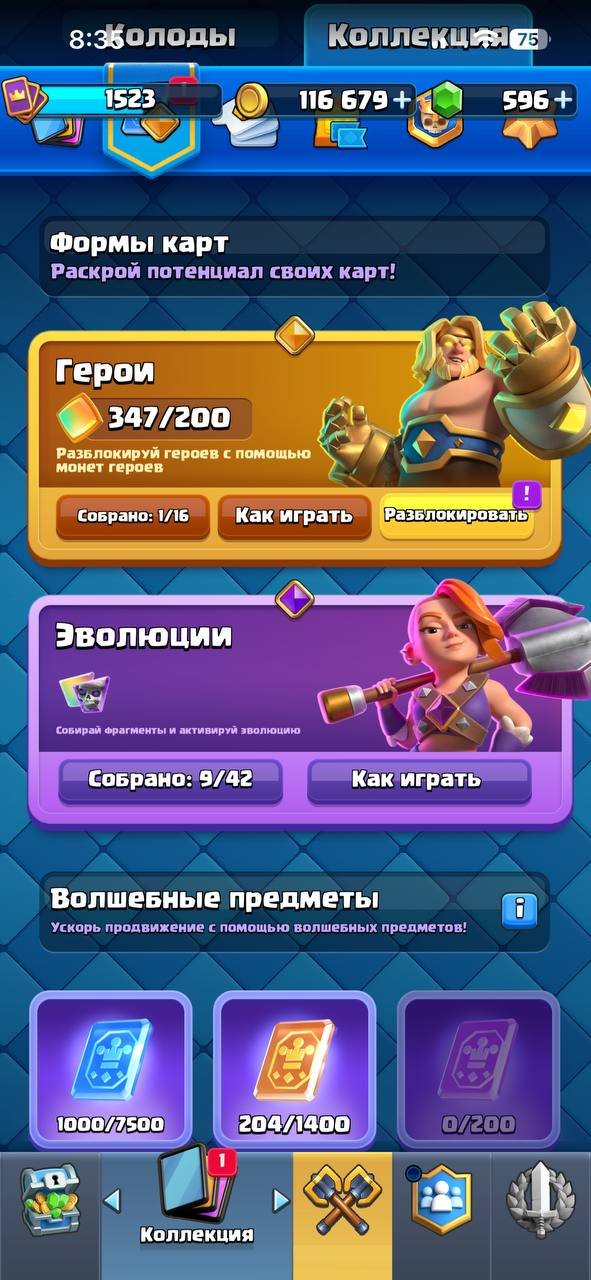The width and height of the screenshot is (591, 1280).
Task: Open Как играть in the Эволюции card
Action: 418,780
